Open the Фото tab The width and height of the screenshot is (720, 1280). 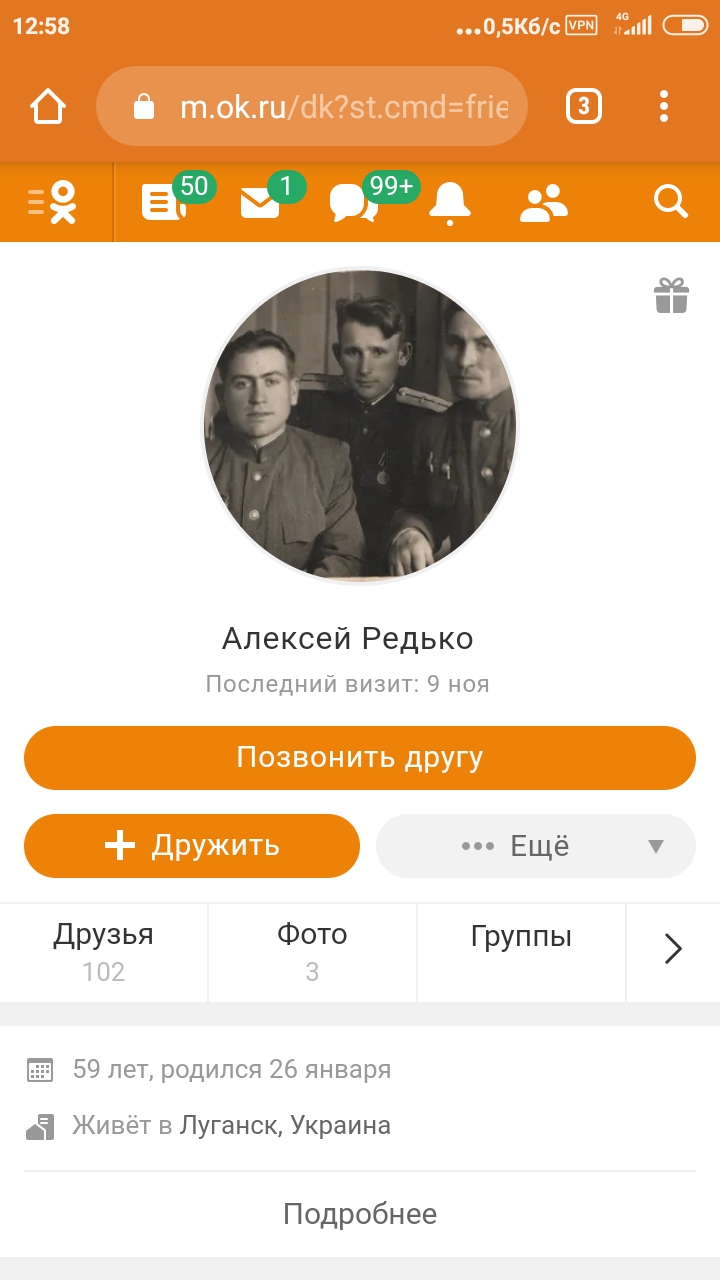pos(312,953)
